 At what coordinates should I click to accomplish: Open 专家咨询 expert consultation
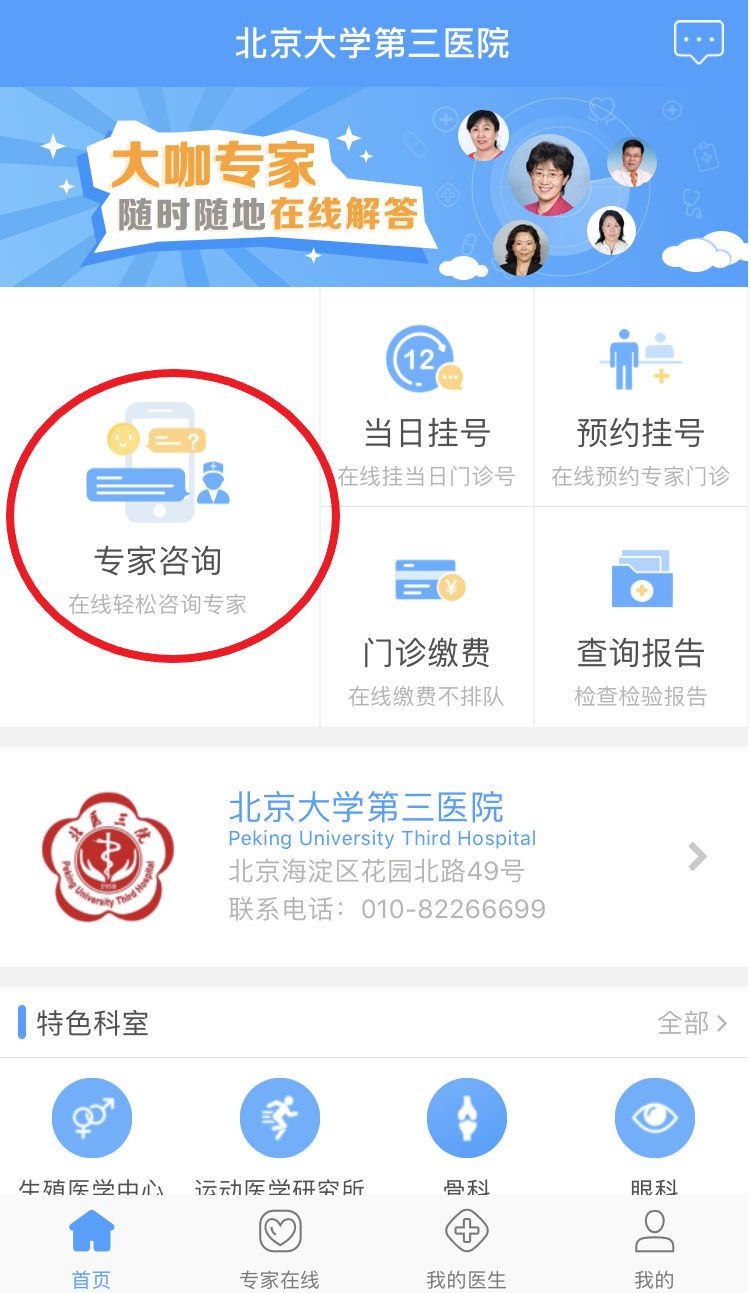(x=158, y=508)
